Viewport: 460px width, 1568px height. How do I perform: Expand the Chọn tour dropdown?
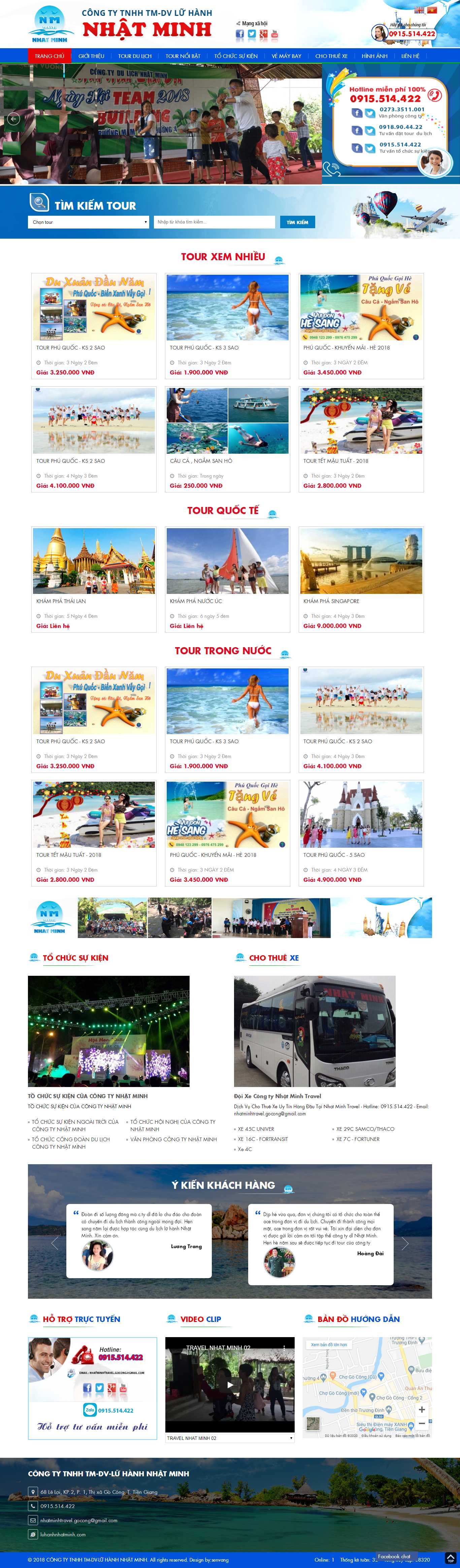[x=89, y=222]
